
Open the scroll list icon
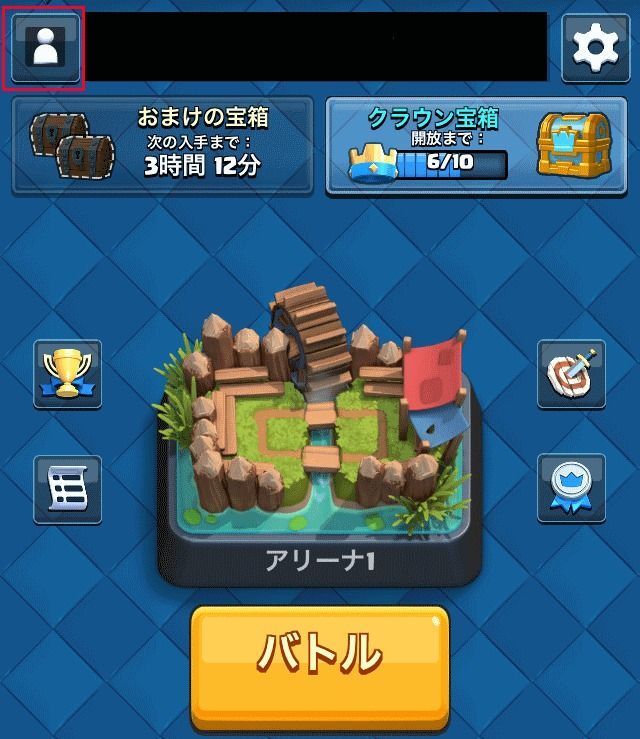[x=67, y=490]
